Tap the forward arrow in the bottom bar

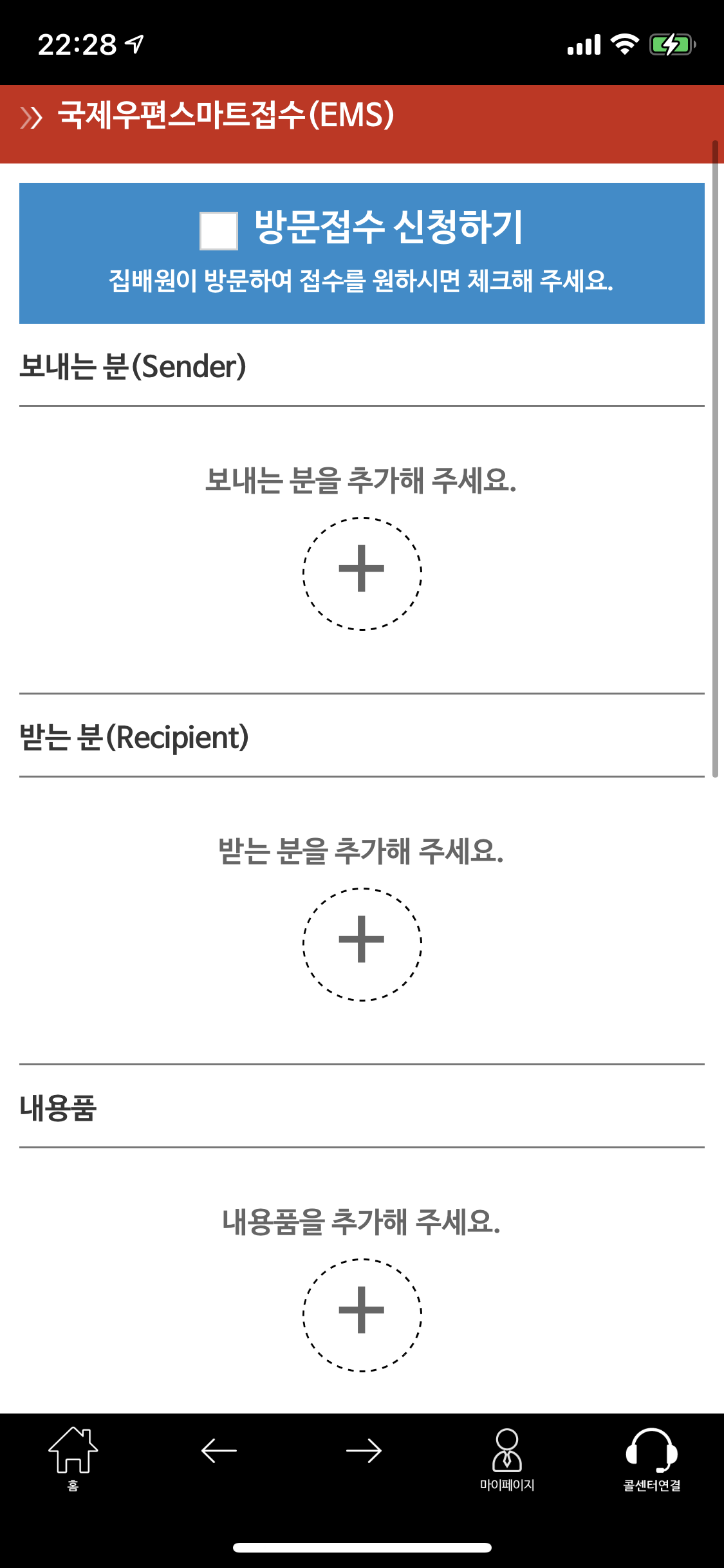364,1450
